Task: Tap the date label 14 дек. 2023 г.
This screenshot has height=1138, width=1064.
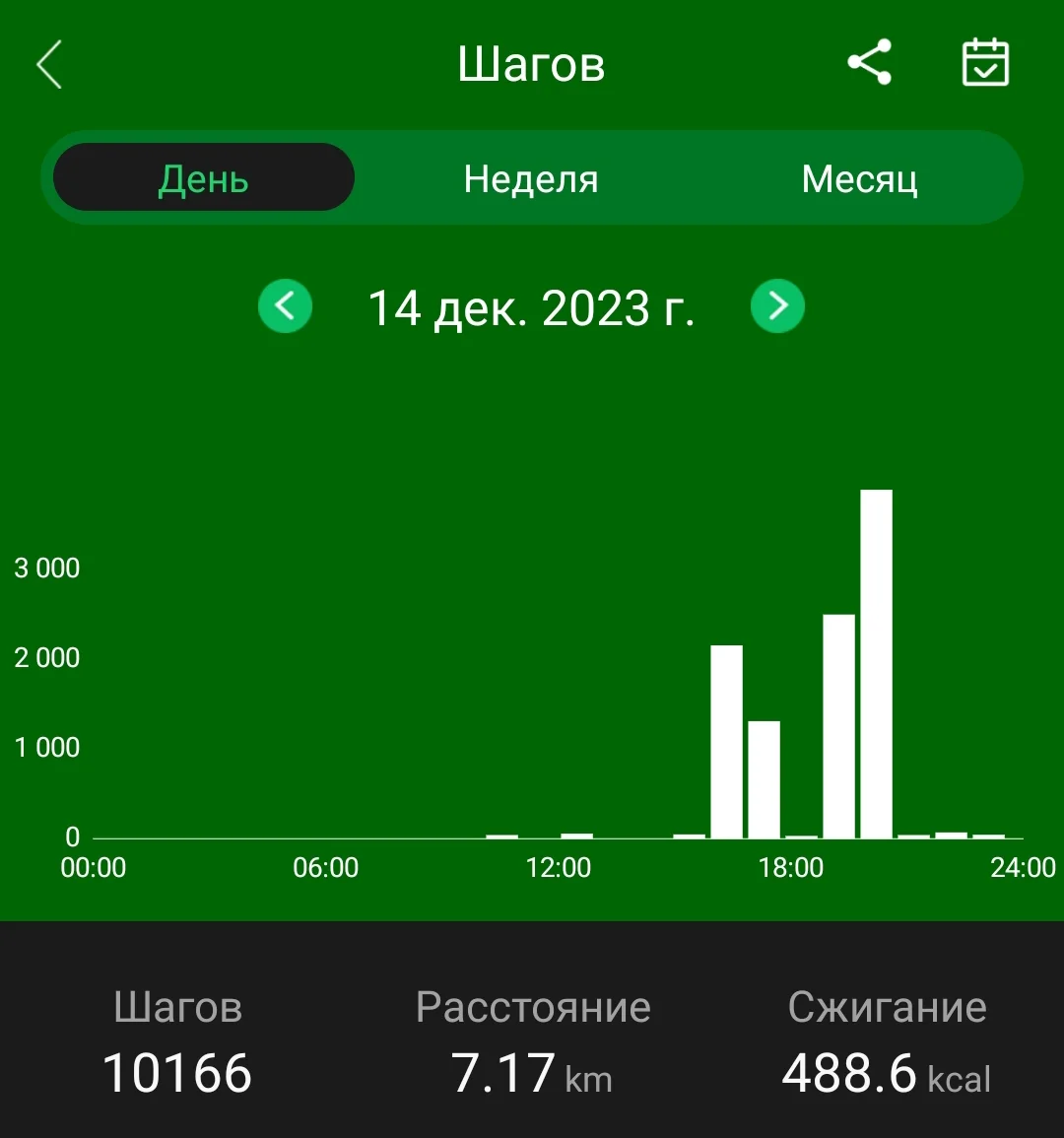Action: (x=531, y=308)
